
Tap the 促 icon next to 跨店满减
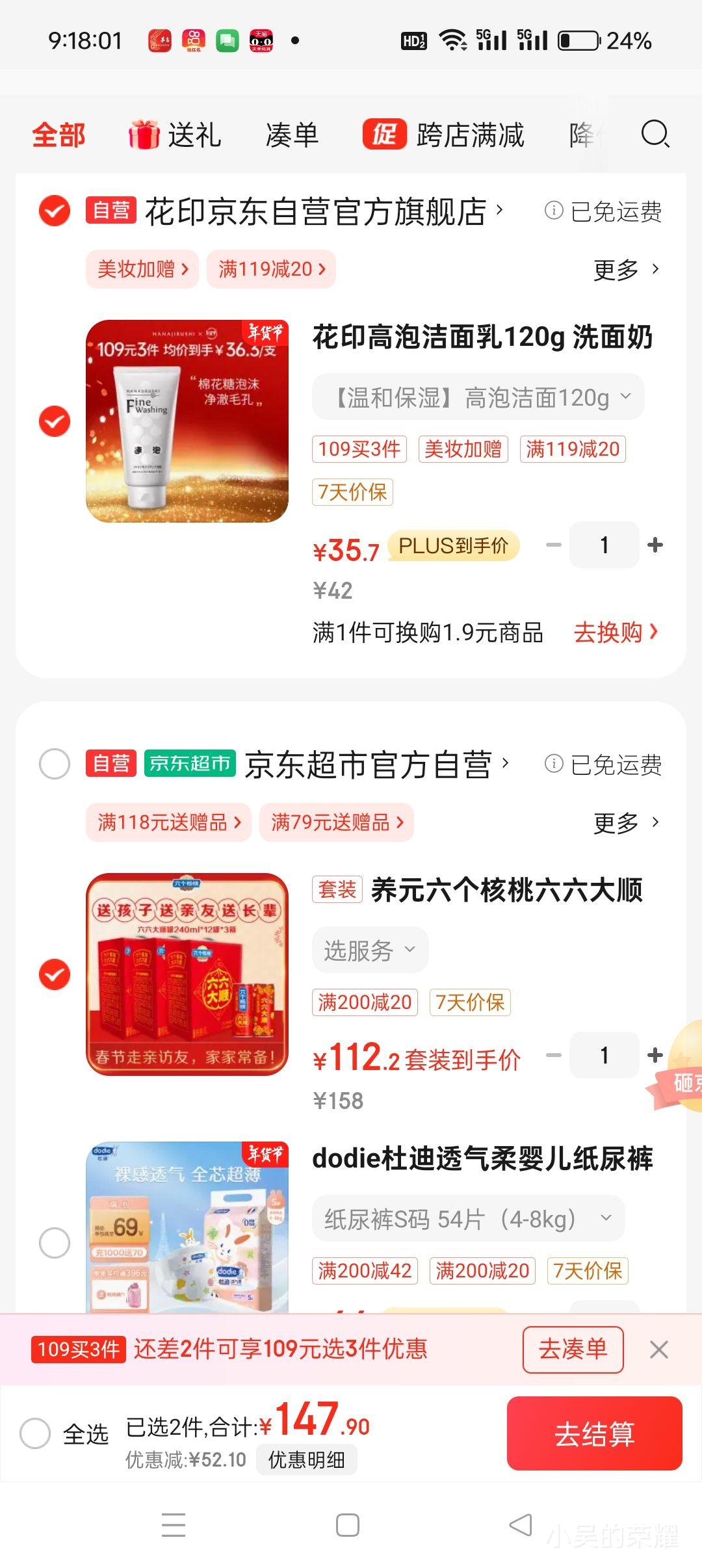click(x=385, y=136)
